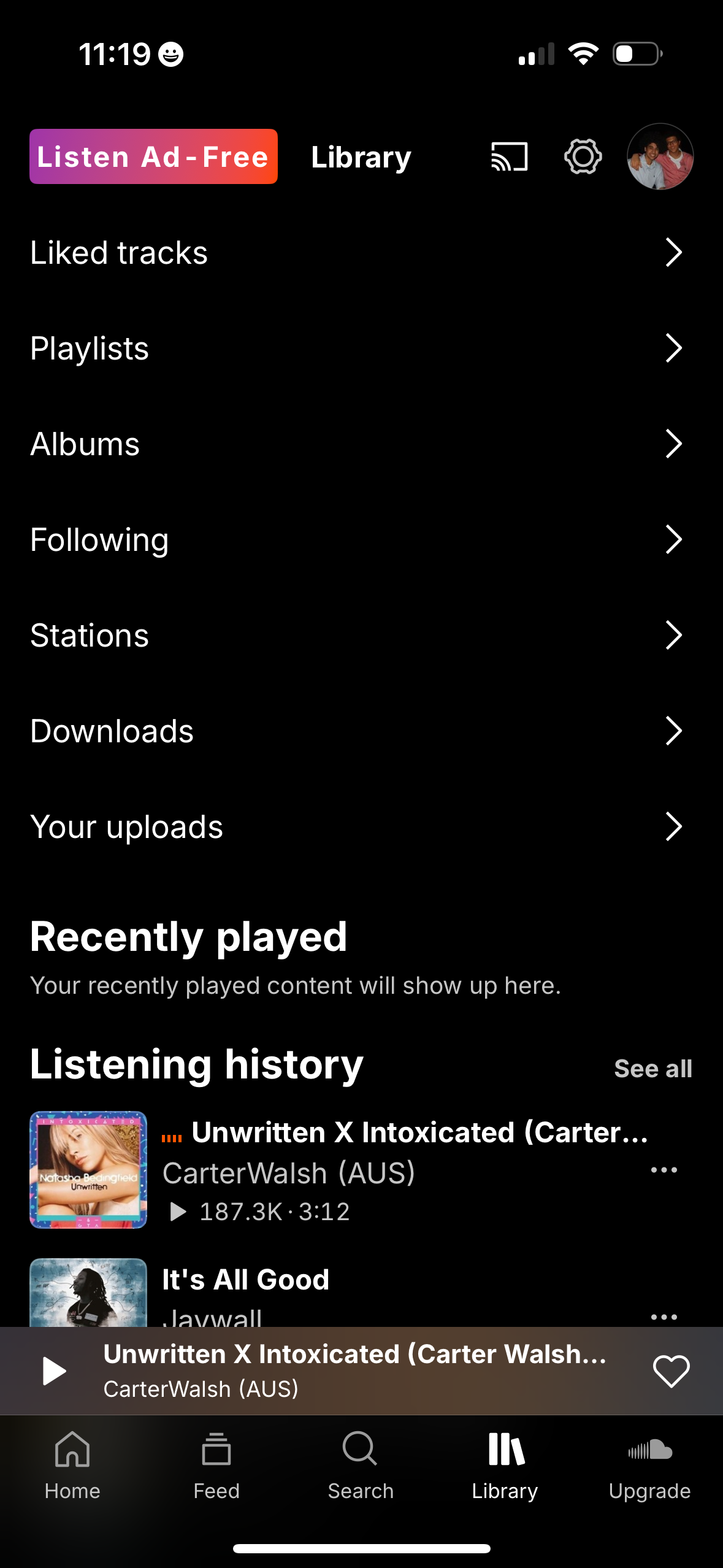Open the Cast to device icon
The width and height of the screenshot is (723, 1568).
tap(508, 156)
